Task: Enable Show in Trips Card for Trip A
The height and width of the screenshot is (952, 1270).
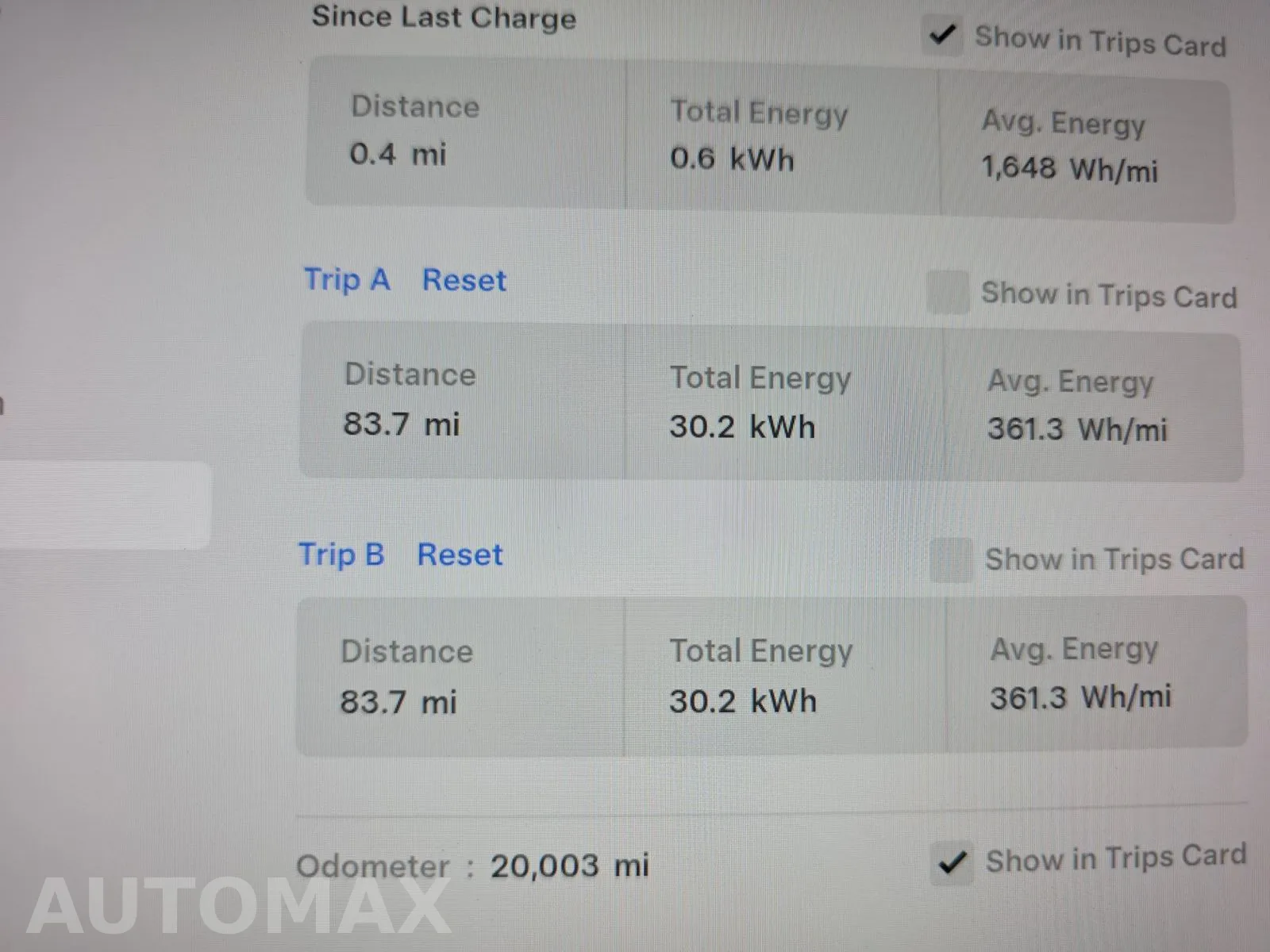Action: (948, 292)
